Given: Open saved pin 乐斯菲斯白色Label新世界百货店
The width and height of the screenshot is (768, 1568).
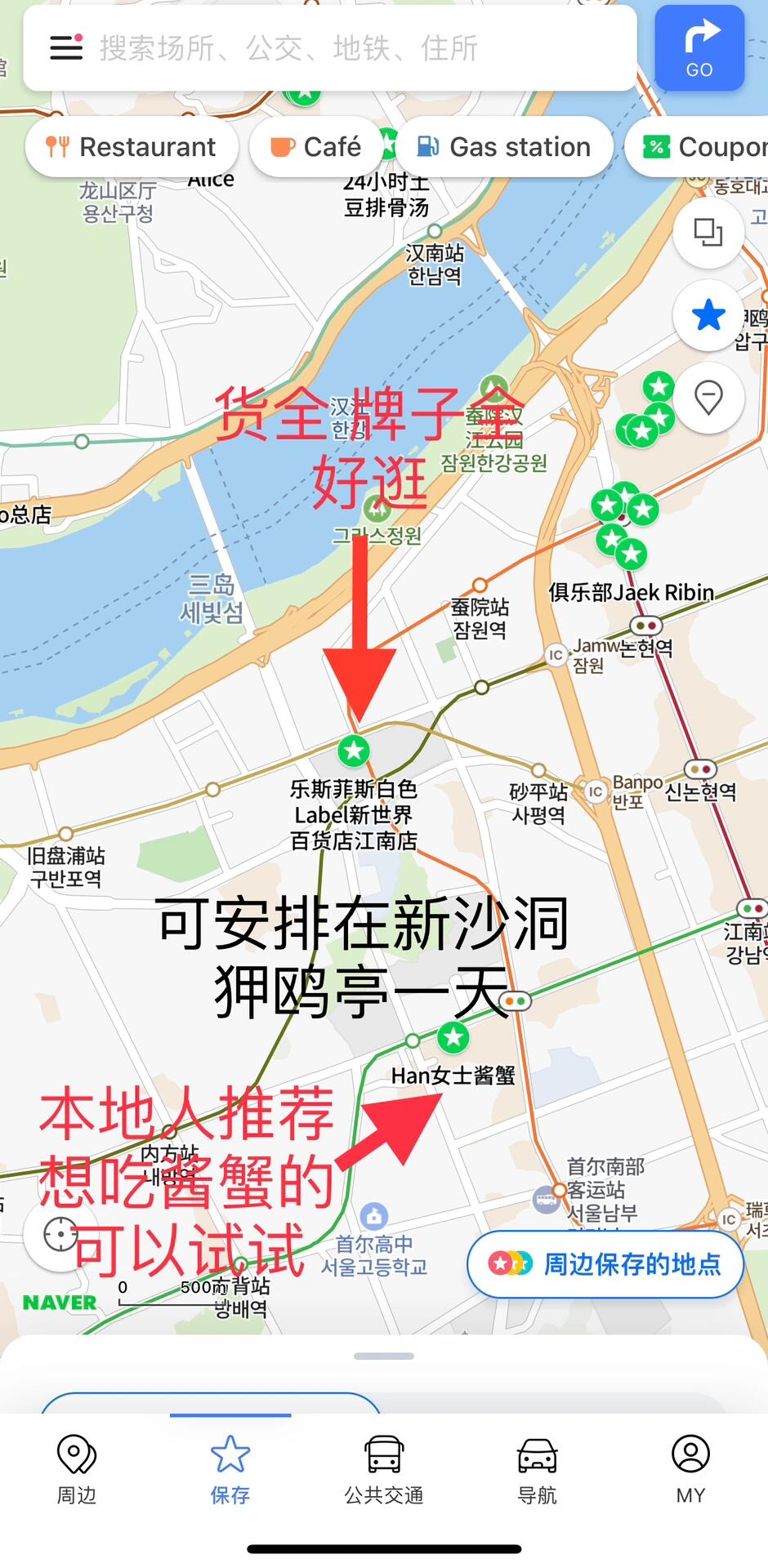Looking at the screenshot, I should tap(354, 750).
